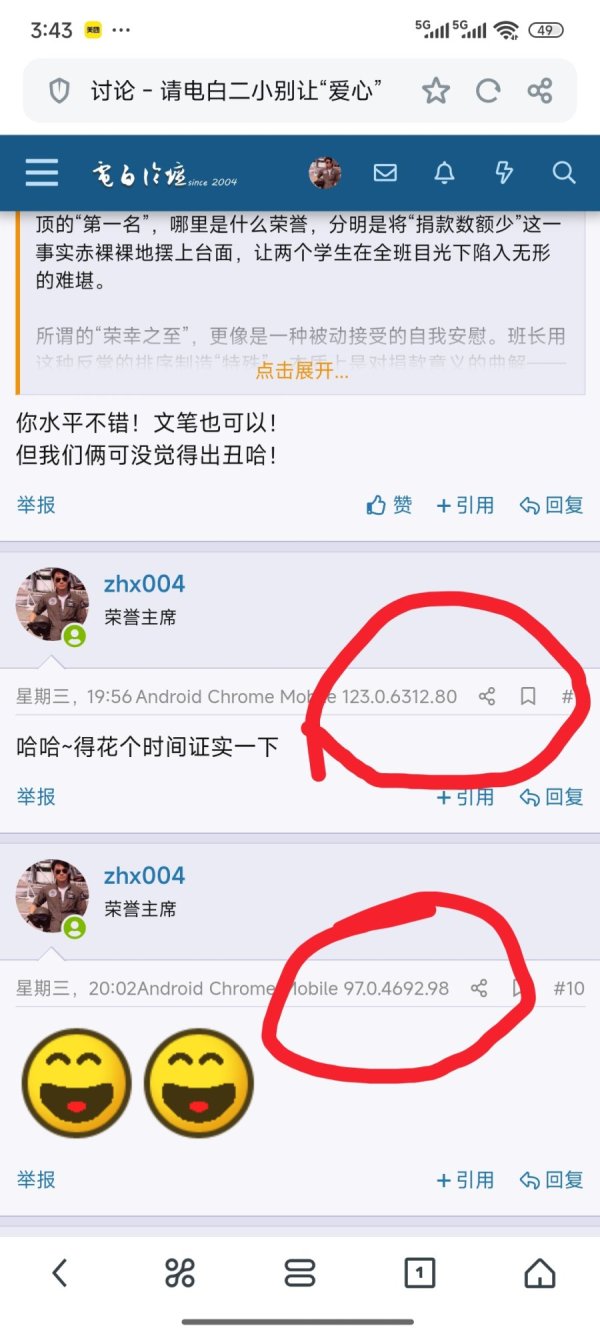Open the private messages envelope
The height and width of the screenshot is (1334, 600).
(385, 173)
